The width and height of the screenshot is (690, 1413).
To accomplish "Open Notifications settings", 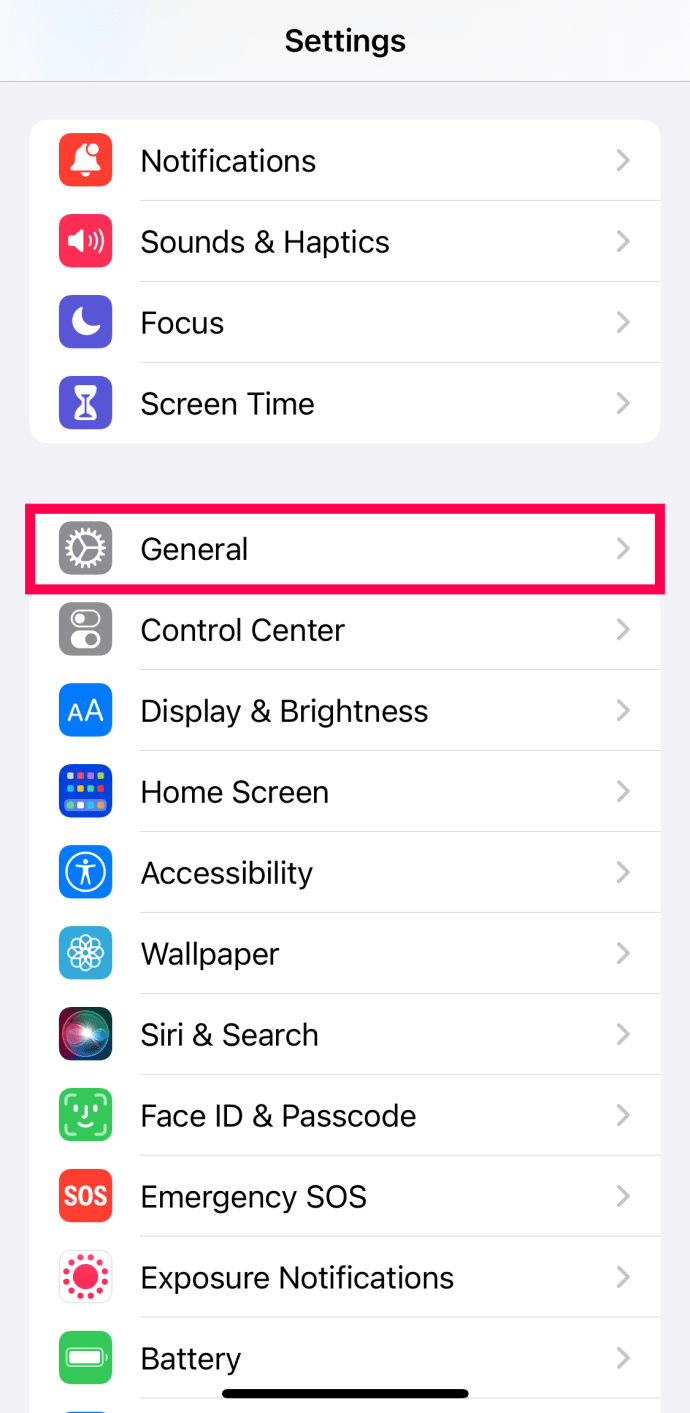I will tap(228, 161).
